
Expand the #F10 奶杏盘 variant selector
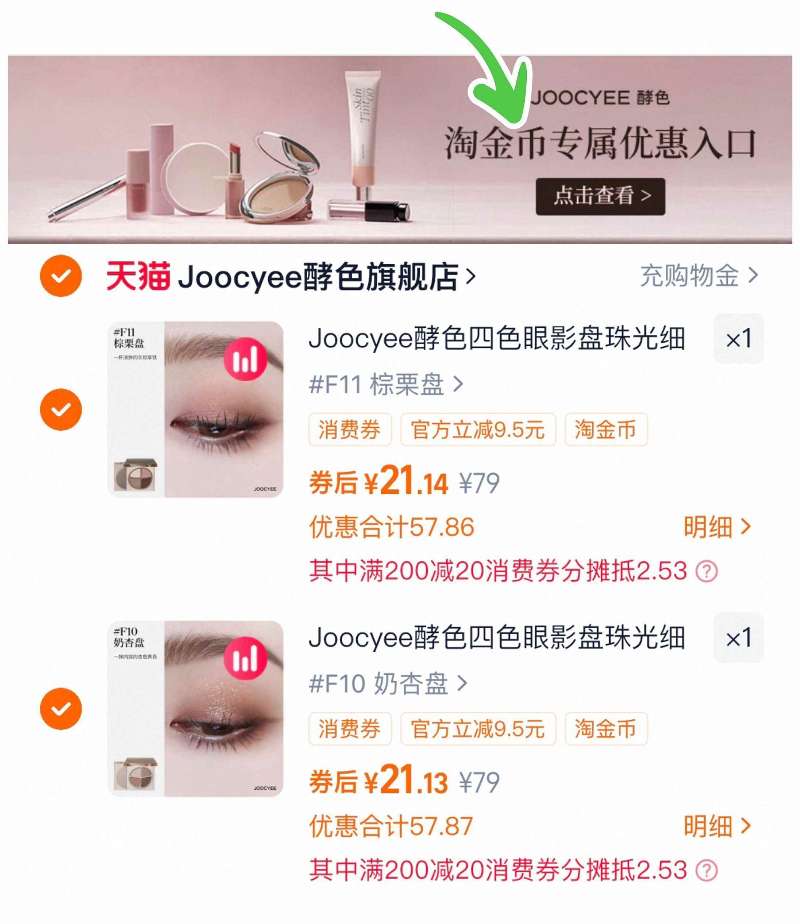pos(385,684)
